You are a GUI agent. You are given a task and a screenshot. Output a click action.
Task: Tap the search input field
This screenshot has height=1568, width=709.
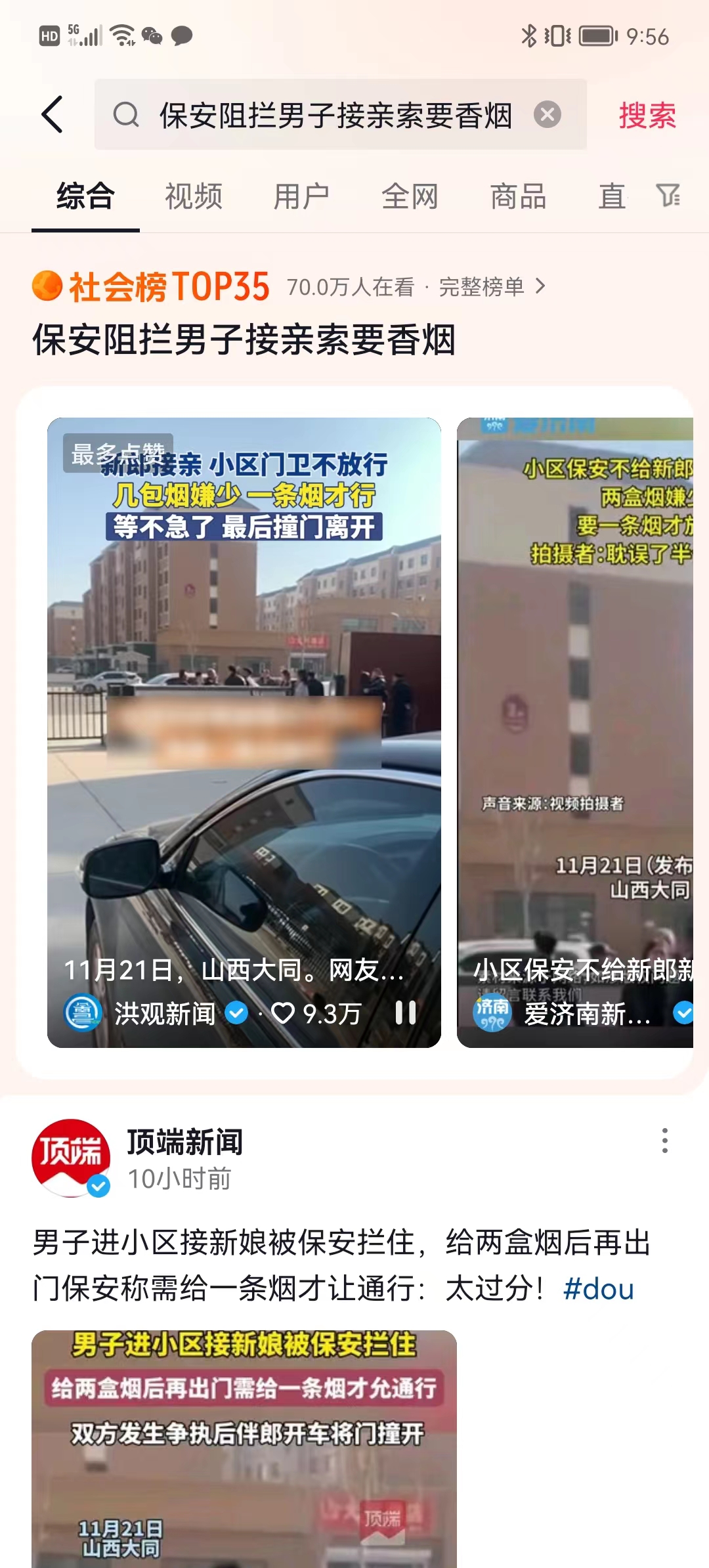pos(335,116)
